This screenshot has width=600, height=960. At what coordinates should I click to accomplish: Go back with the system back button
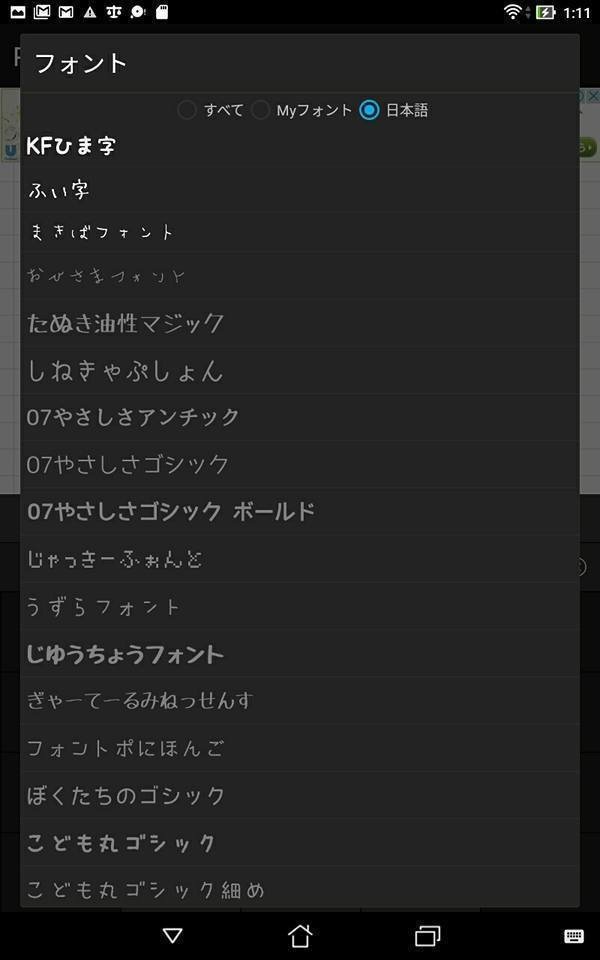[172, 936]
